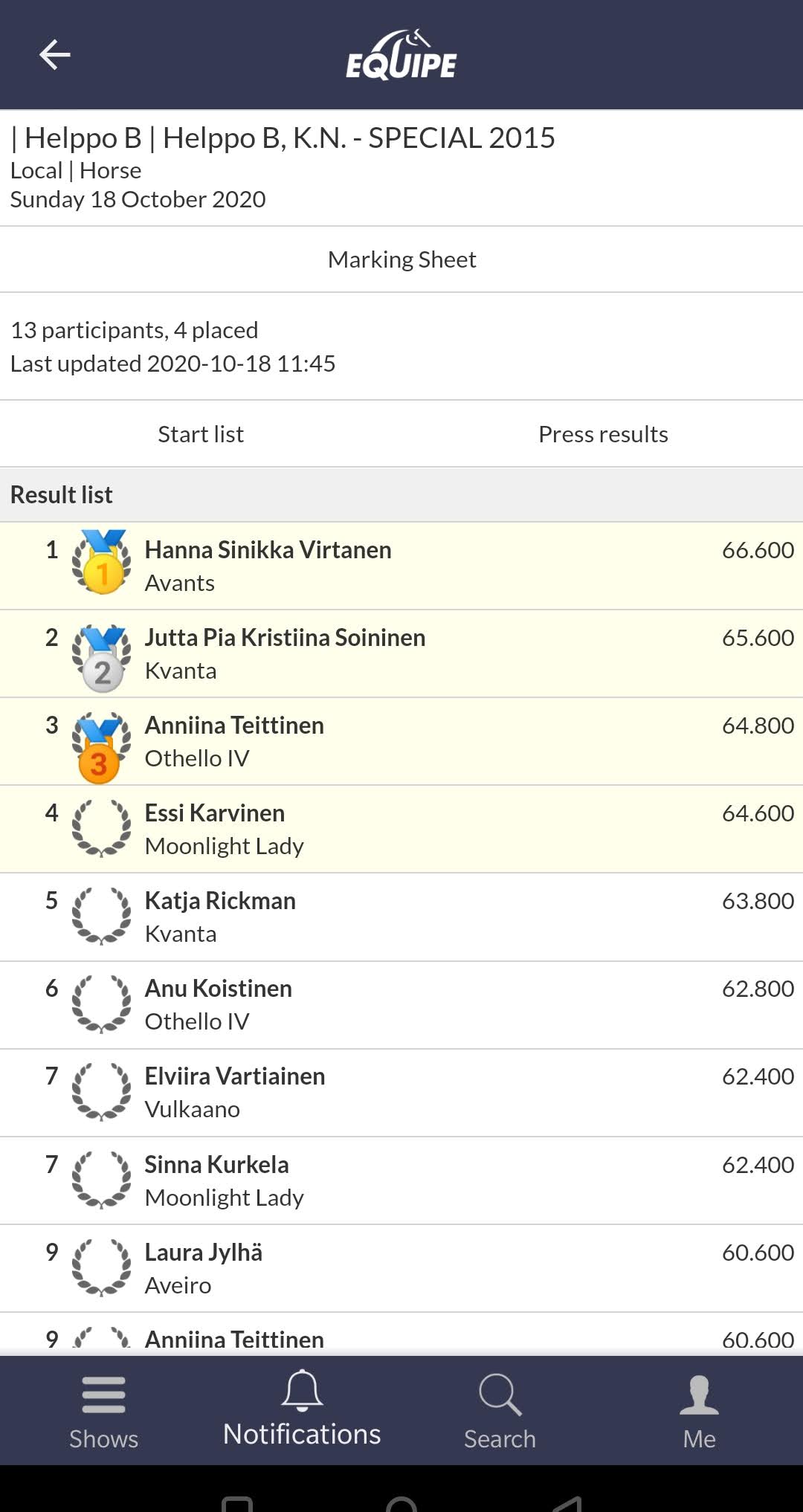Select Anniina Teittinen's Othello IV result
The image size is (803, 1512).
pos(401,742)
